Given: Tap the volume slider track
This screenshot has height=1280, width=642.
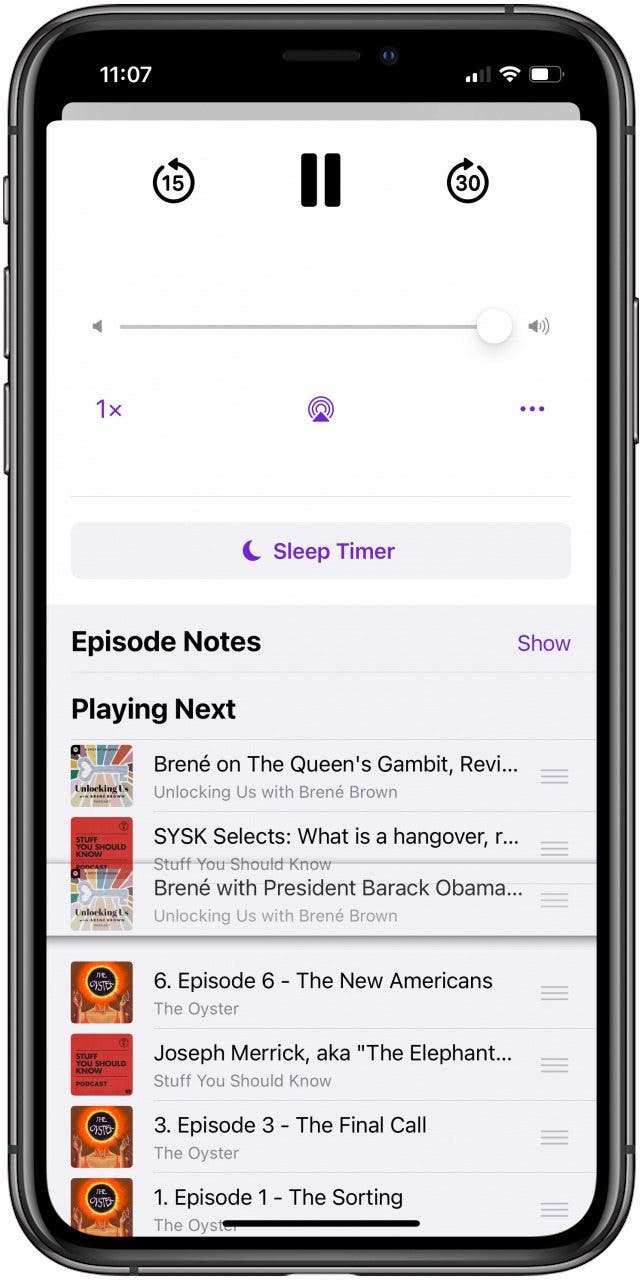Looking at the screenshot, I should (x=300, y=327).
